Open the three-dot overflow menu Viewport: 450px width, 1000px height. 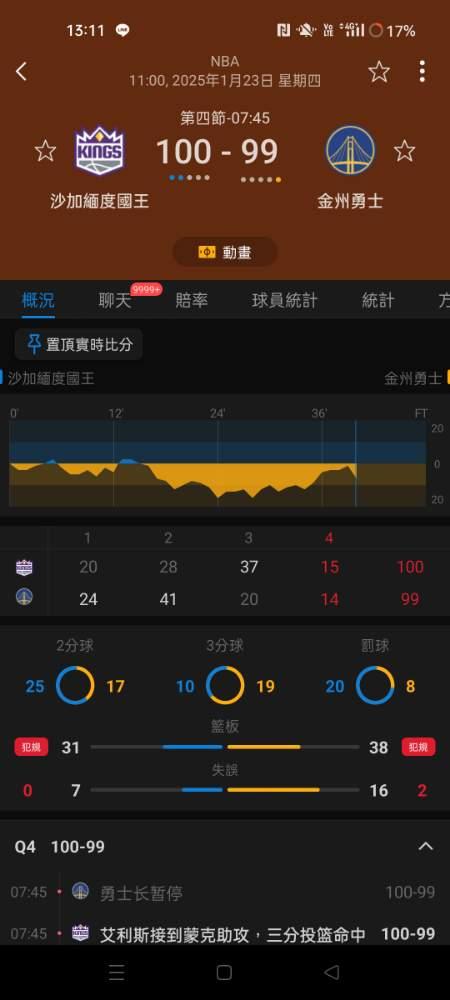[x=422, y=71]
